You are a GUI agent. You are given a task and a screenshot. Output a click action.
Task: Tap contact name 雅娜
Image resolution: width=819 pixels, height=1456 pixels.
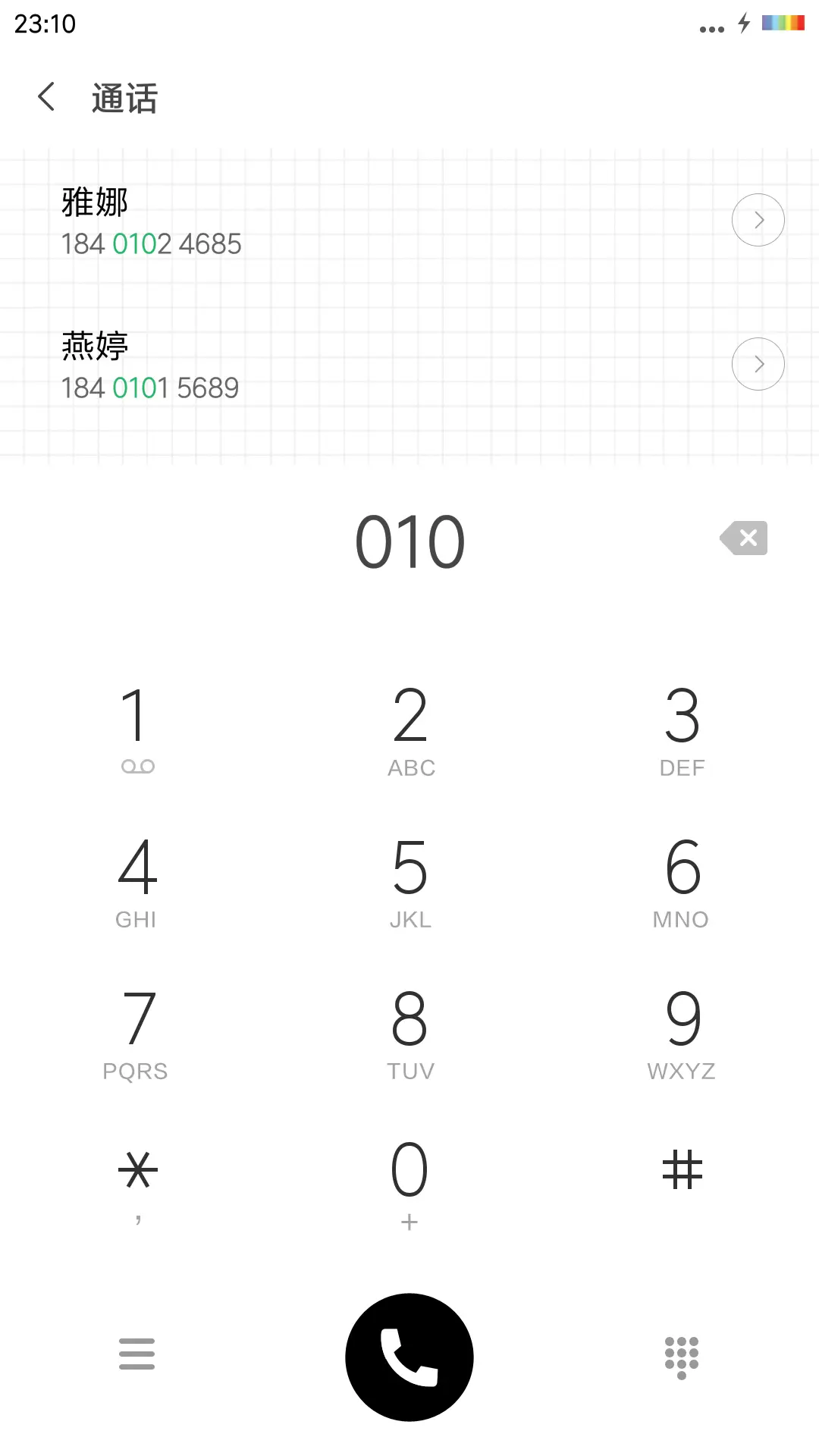coord(94,202)
